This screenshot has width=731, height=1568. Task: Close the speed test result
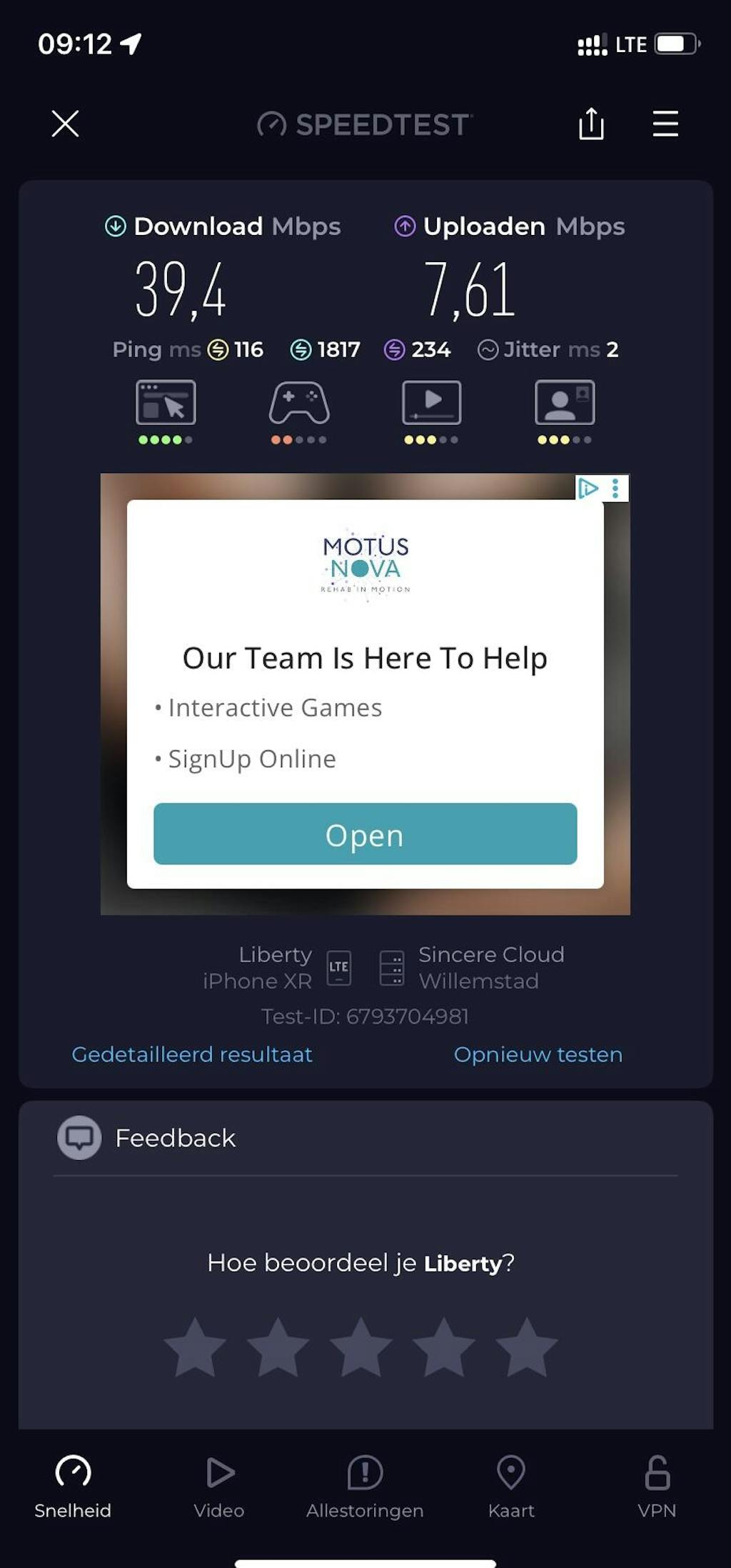pos(65,124)
